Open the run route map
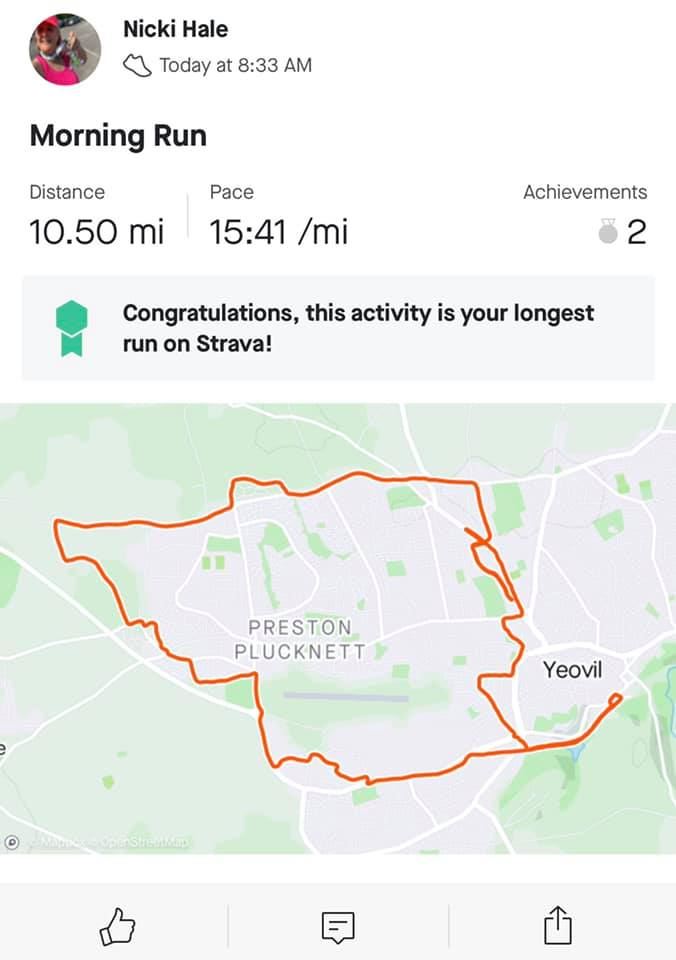The width and height of the screenshot is (676, 960). pyautogui.click(x=338, y=628)
